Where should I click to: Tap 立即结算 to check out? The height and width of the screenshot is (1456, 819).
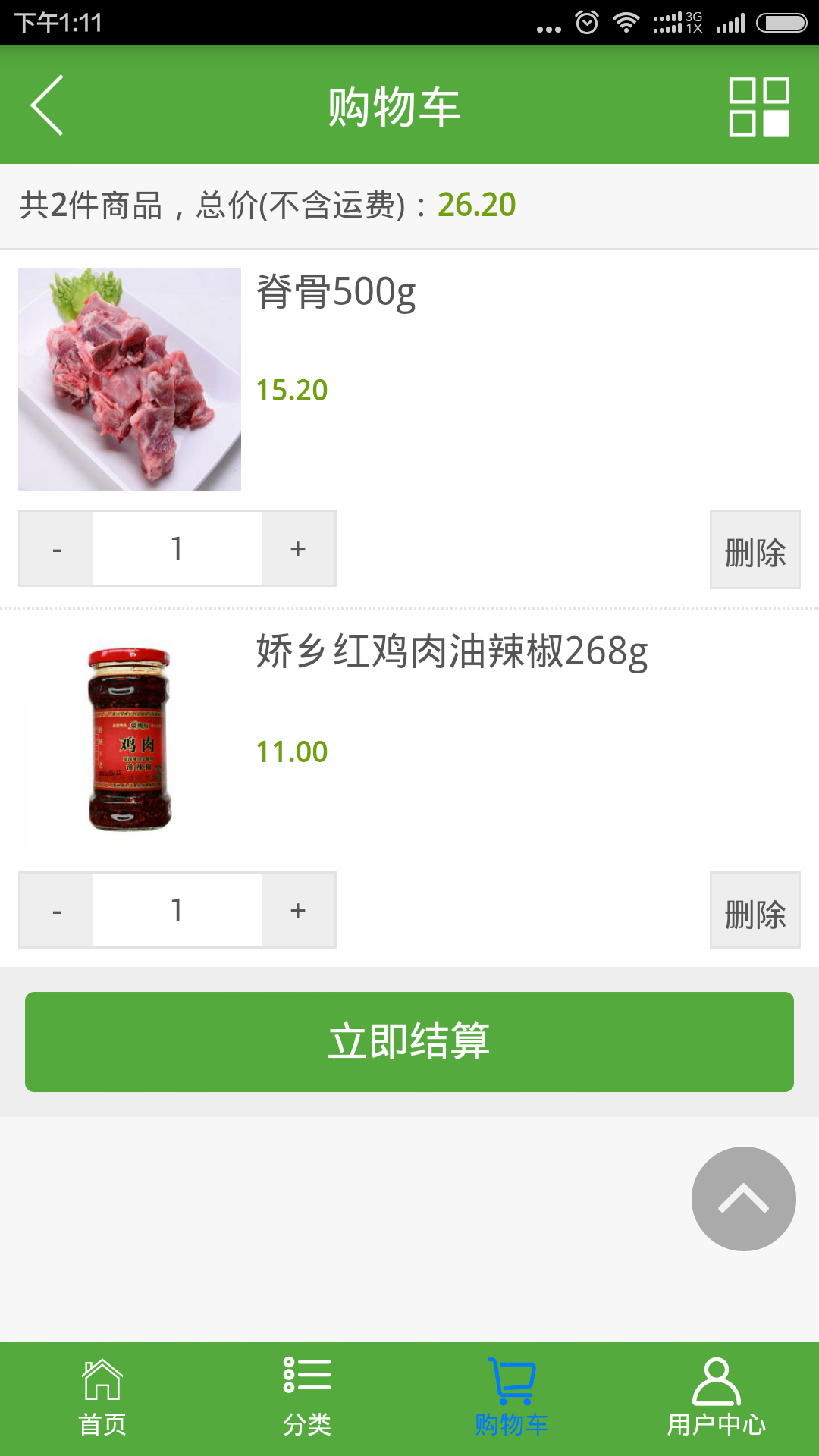(x=409, y=1042)
